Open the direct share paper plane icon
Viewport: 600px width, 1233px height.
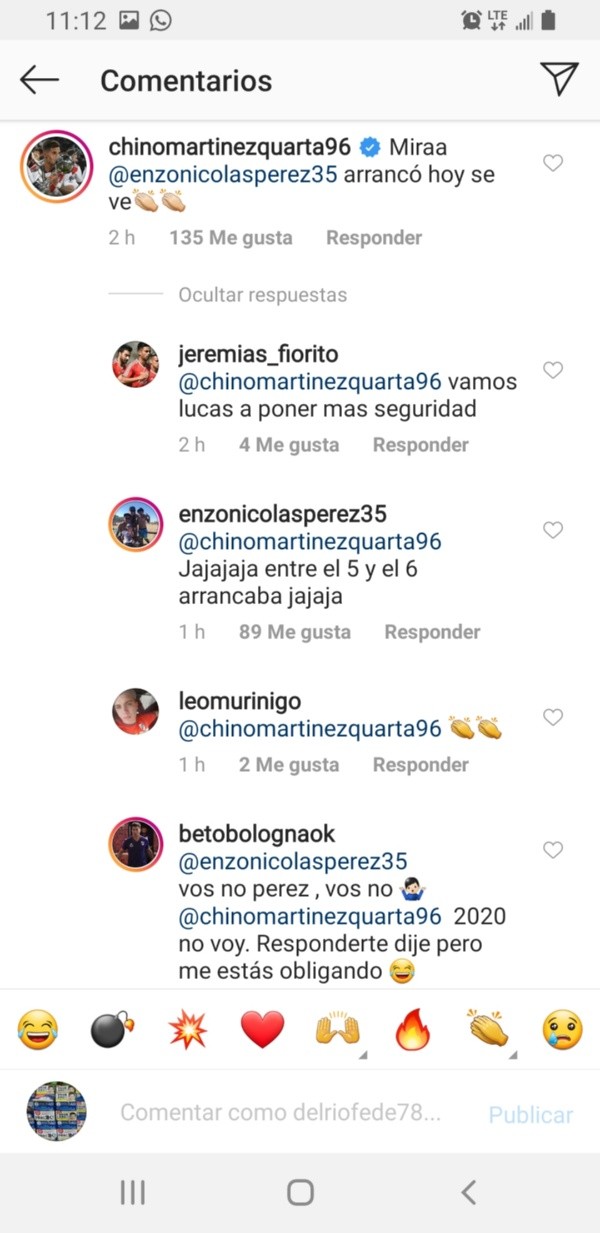(558, 79)
